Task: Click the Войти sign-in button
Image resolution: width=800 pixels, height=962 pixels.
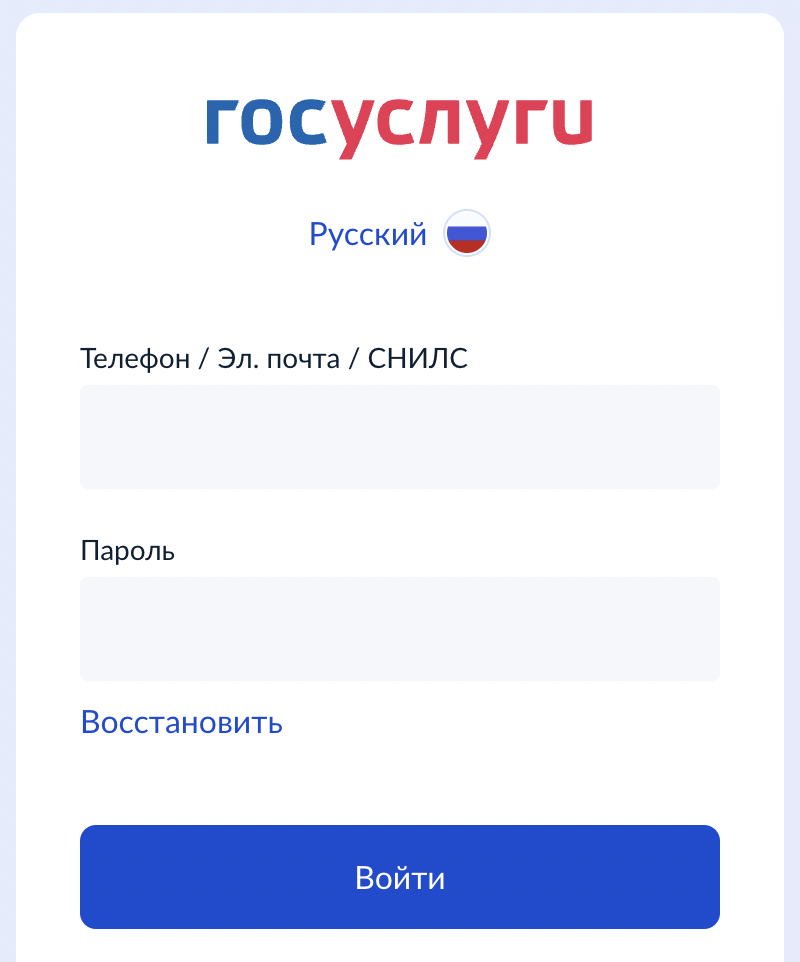Action: [x=400, y=877]
